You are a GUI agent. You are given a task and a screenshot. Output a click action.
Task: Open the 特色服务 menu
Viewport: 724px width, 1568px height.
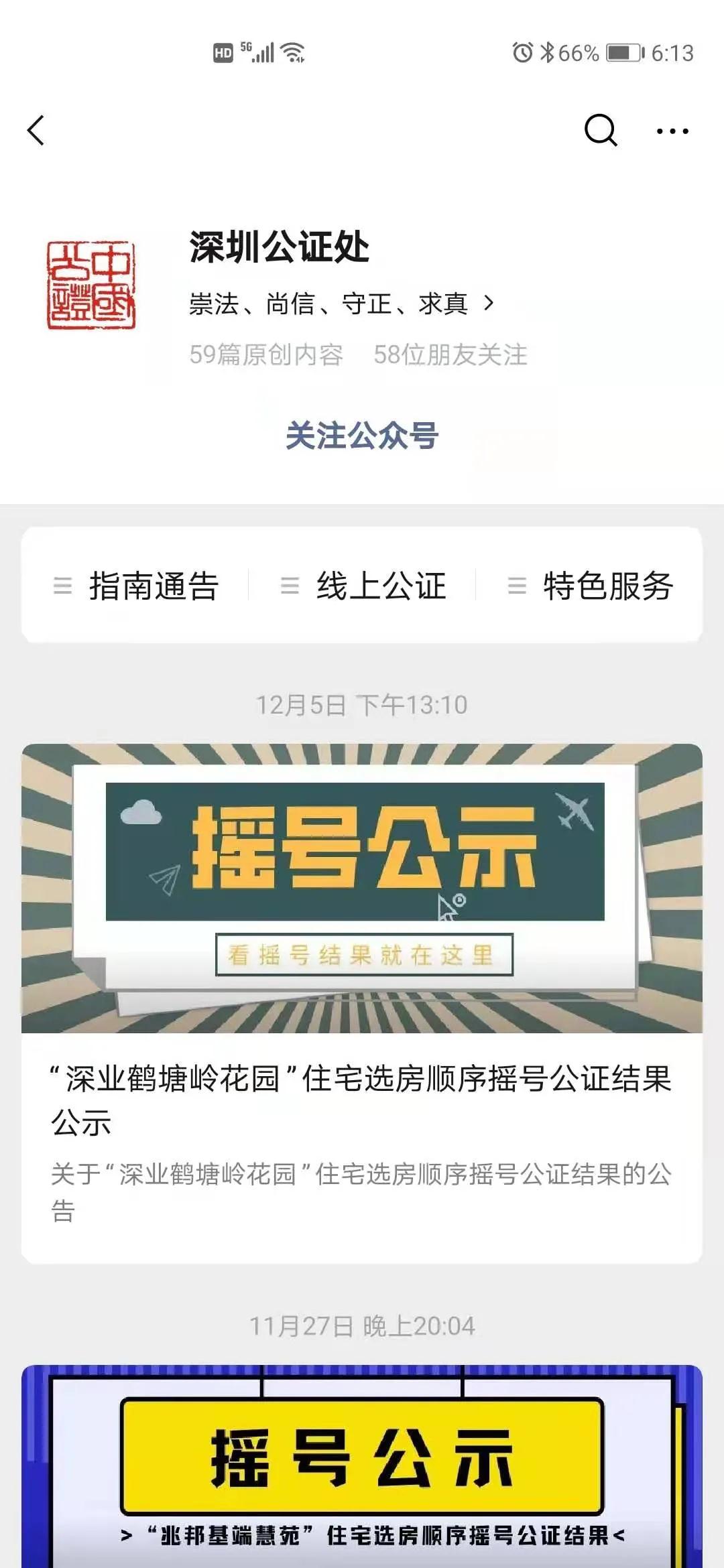[x=590, y=586]
